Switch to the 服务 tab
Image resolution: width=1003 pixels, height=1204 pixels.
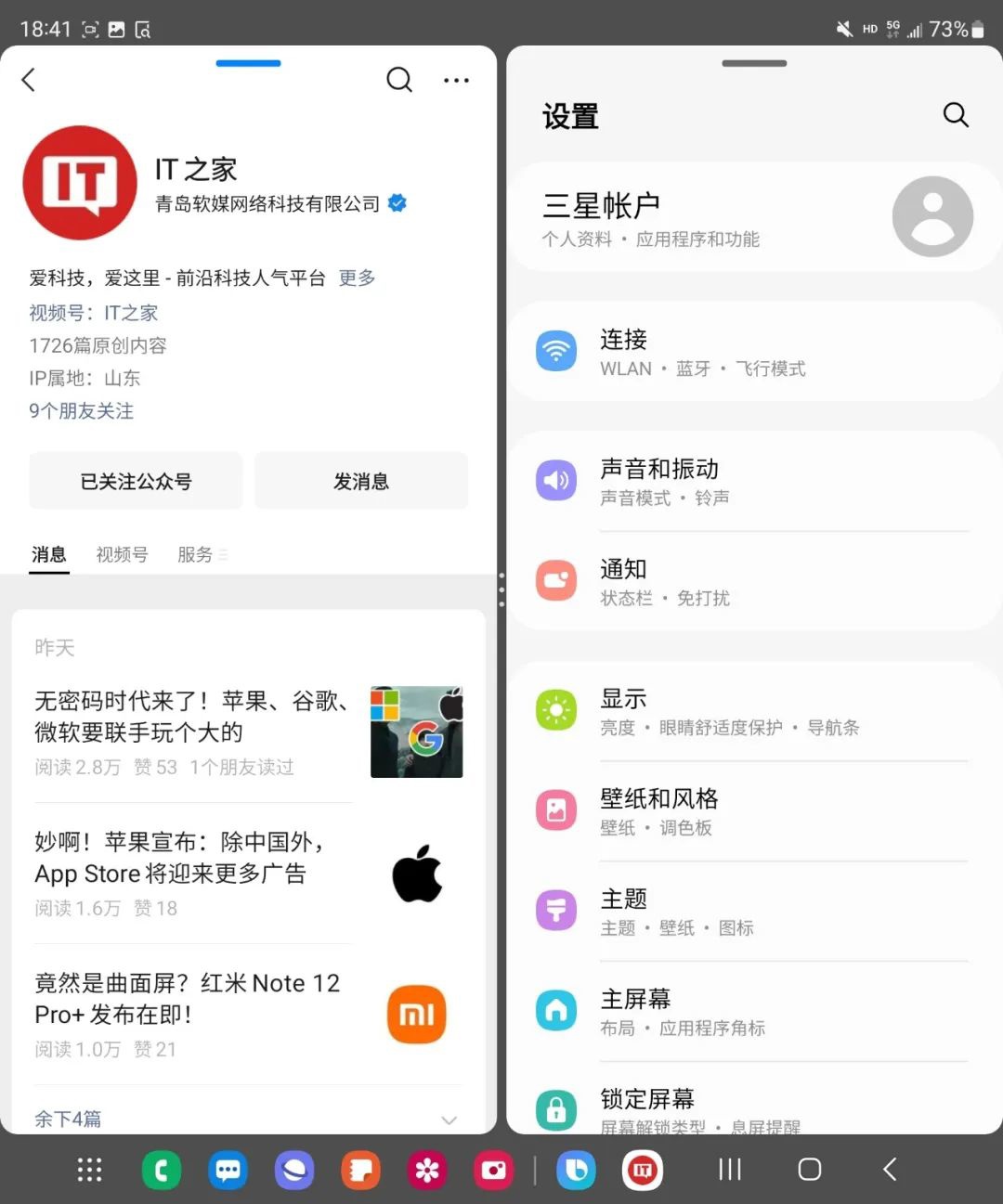point(196,554)
